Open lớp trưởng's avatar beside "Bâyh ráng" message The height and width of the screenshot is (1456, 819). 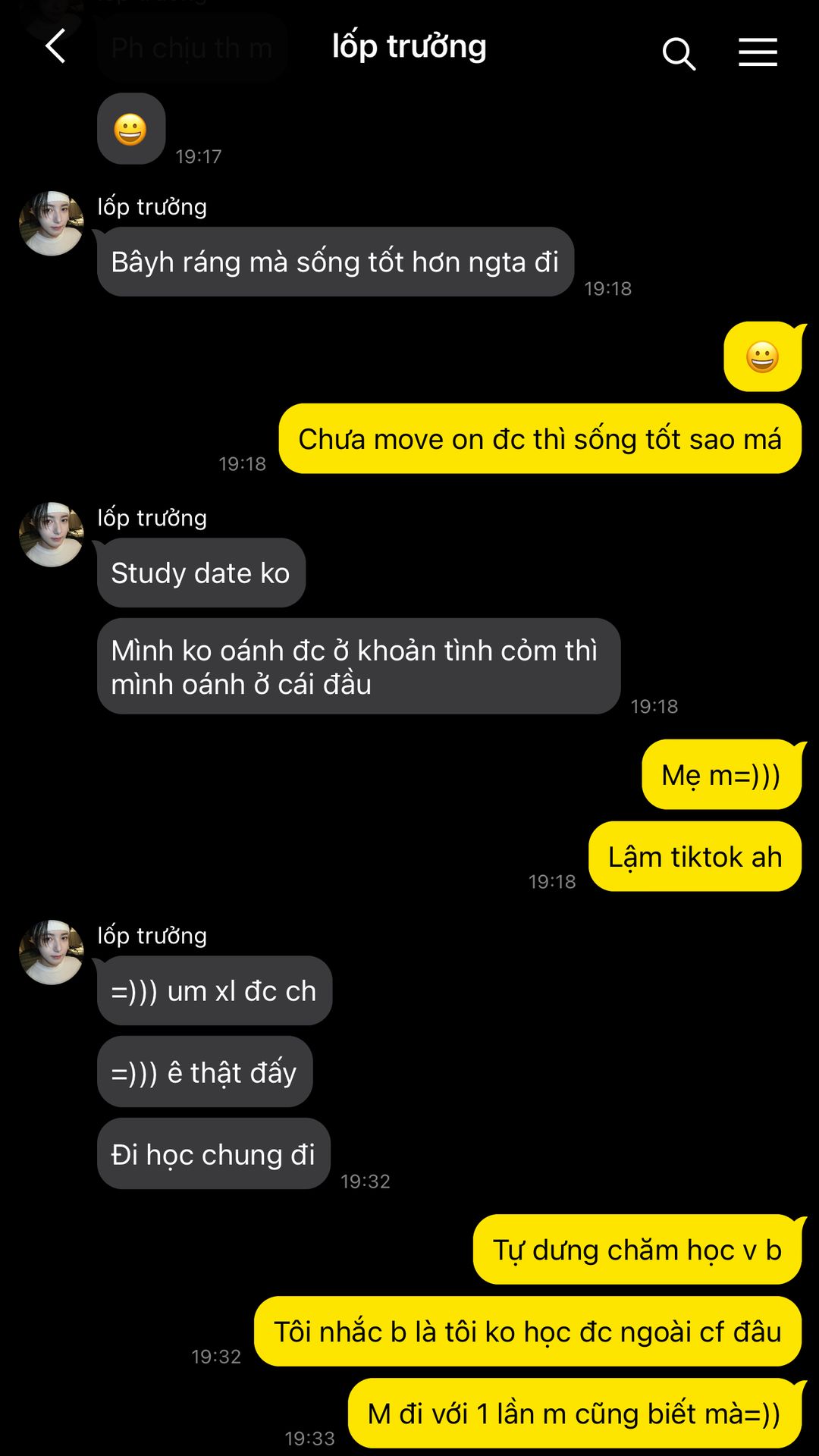coord(52,224)
